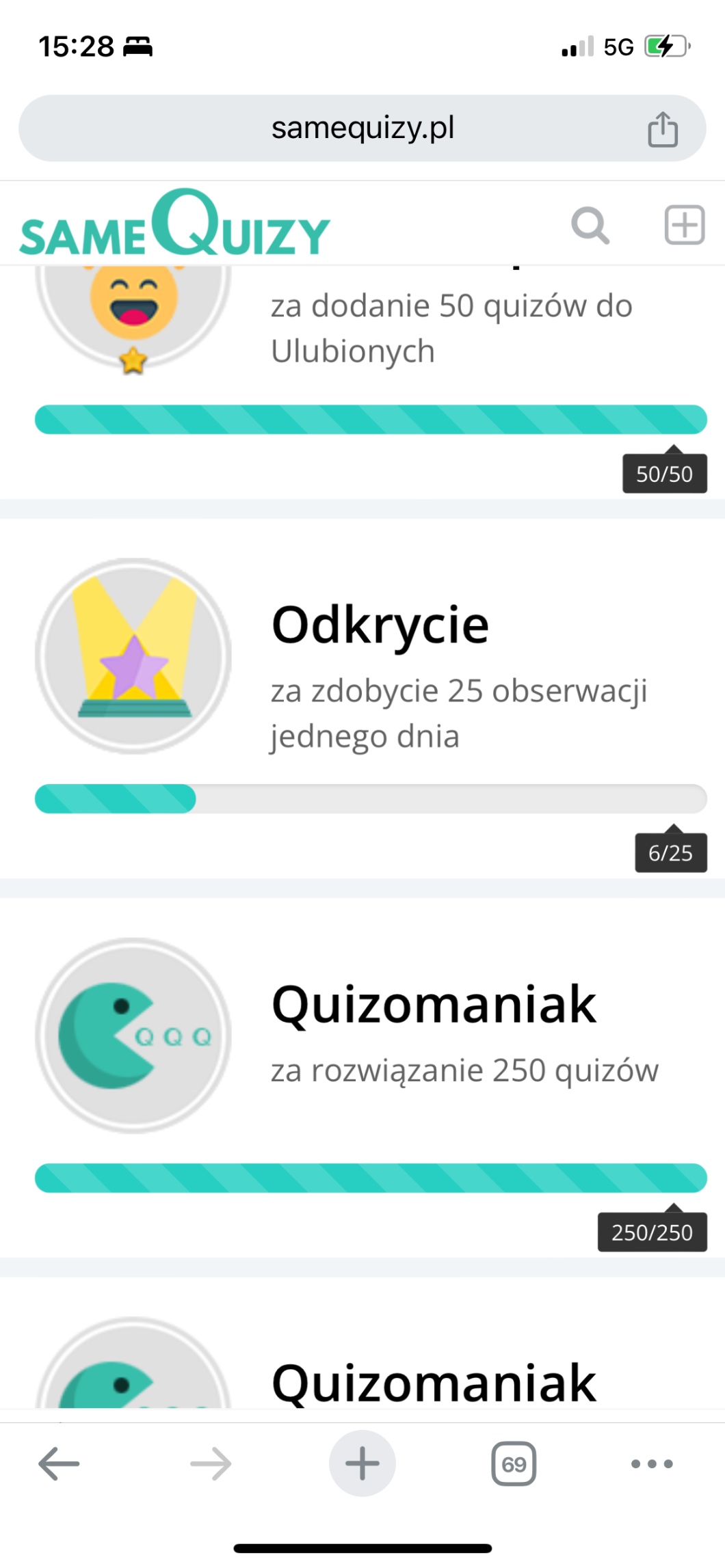Open the browser's three-dot menu
The height and width of the screenshot is (1568, 725).
click(x=652, y=1464)
